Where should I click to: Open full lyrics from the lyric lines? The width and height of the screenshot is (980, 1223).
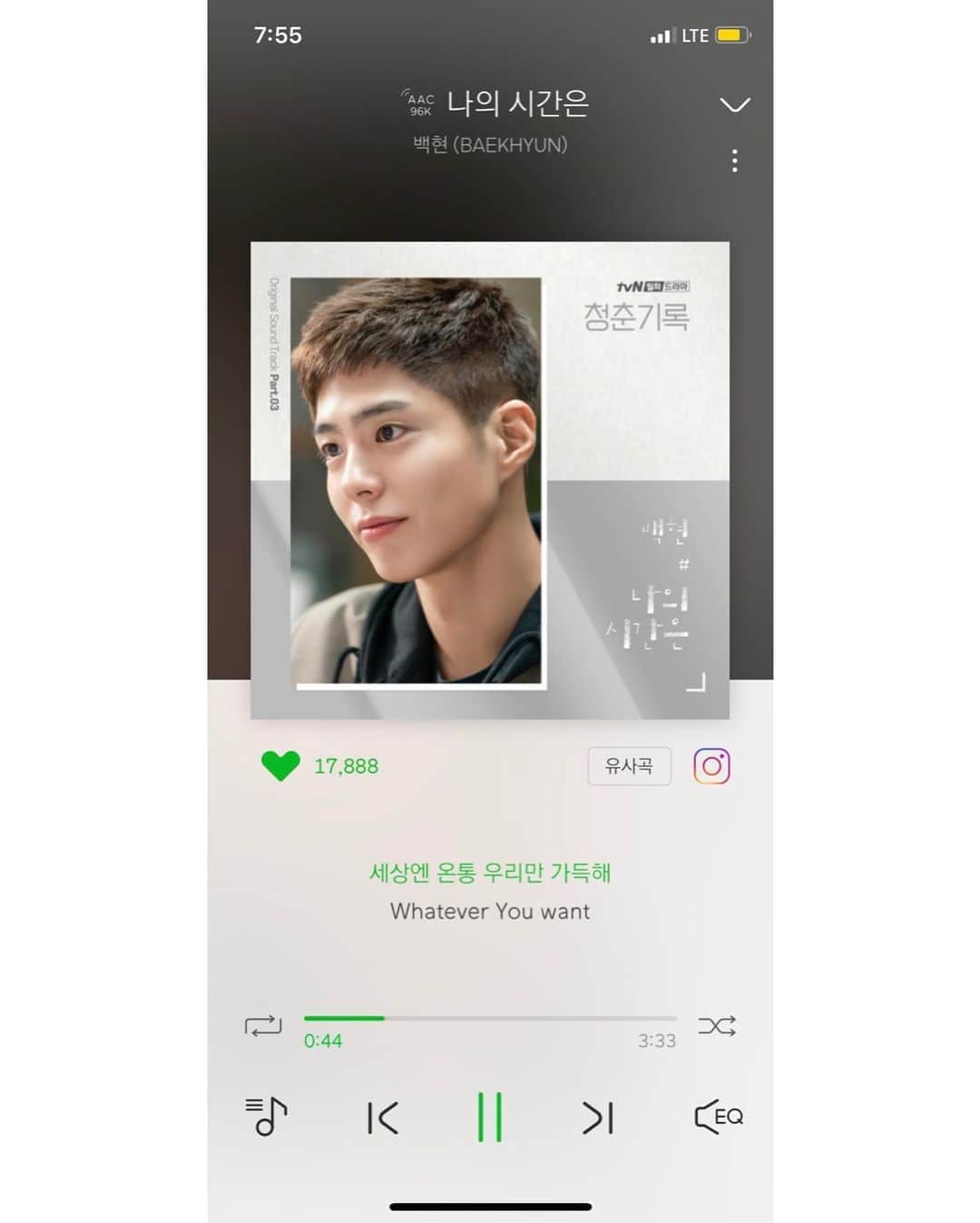pyautogui.click(x=490, y=892)
